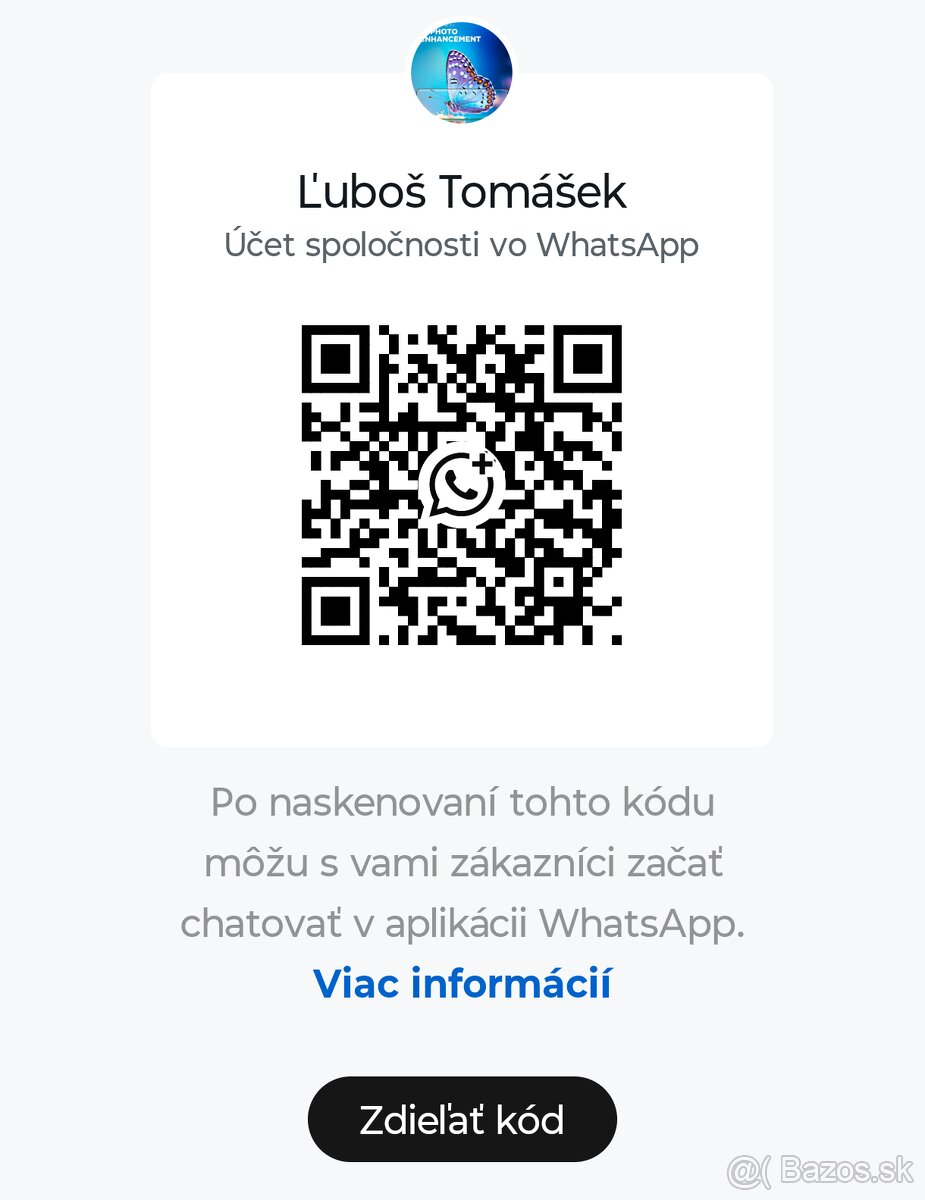Click the dark rounded share button at the bottom

[x=462, y=1118]
